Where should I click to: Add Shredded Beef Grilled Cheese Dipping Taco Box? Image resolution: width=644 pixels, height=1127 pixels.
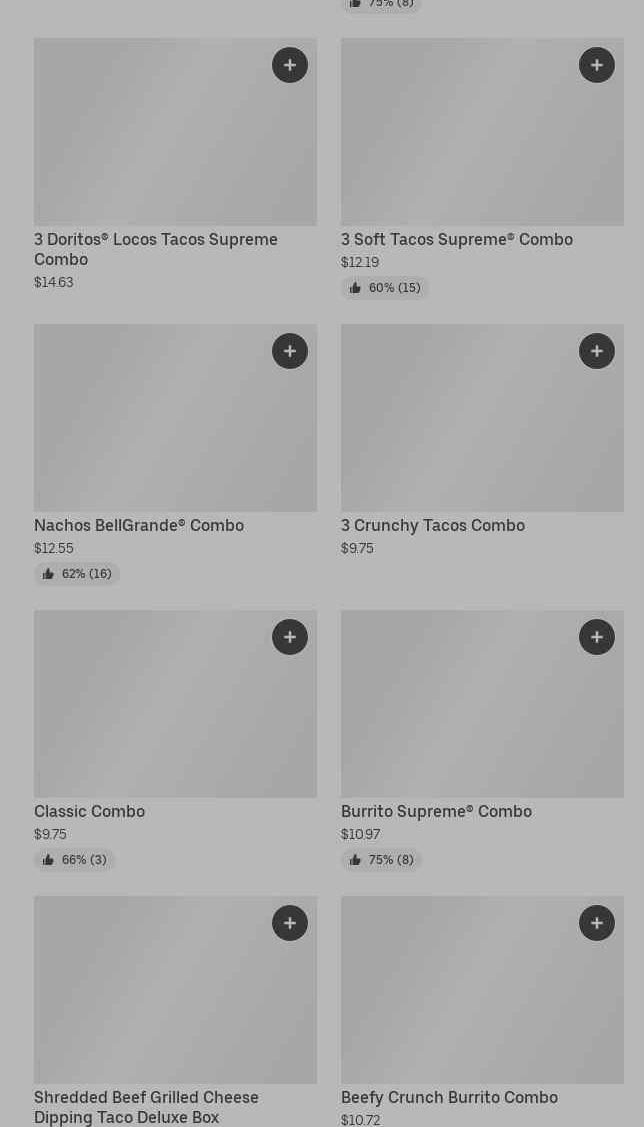290,923
